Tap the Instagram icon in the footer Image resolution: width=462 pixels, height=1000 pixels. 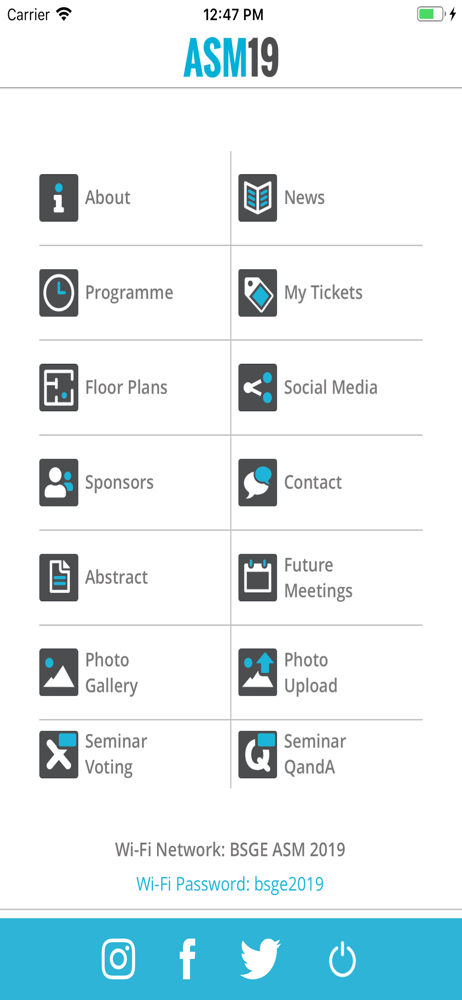118,959
